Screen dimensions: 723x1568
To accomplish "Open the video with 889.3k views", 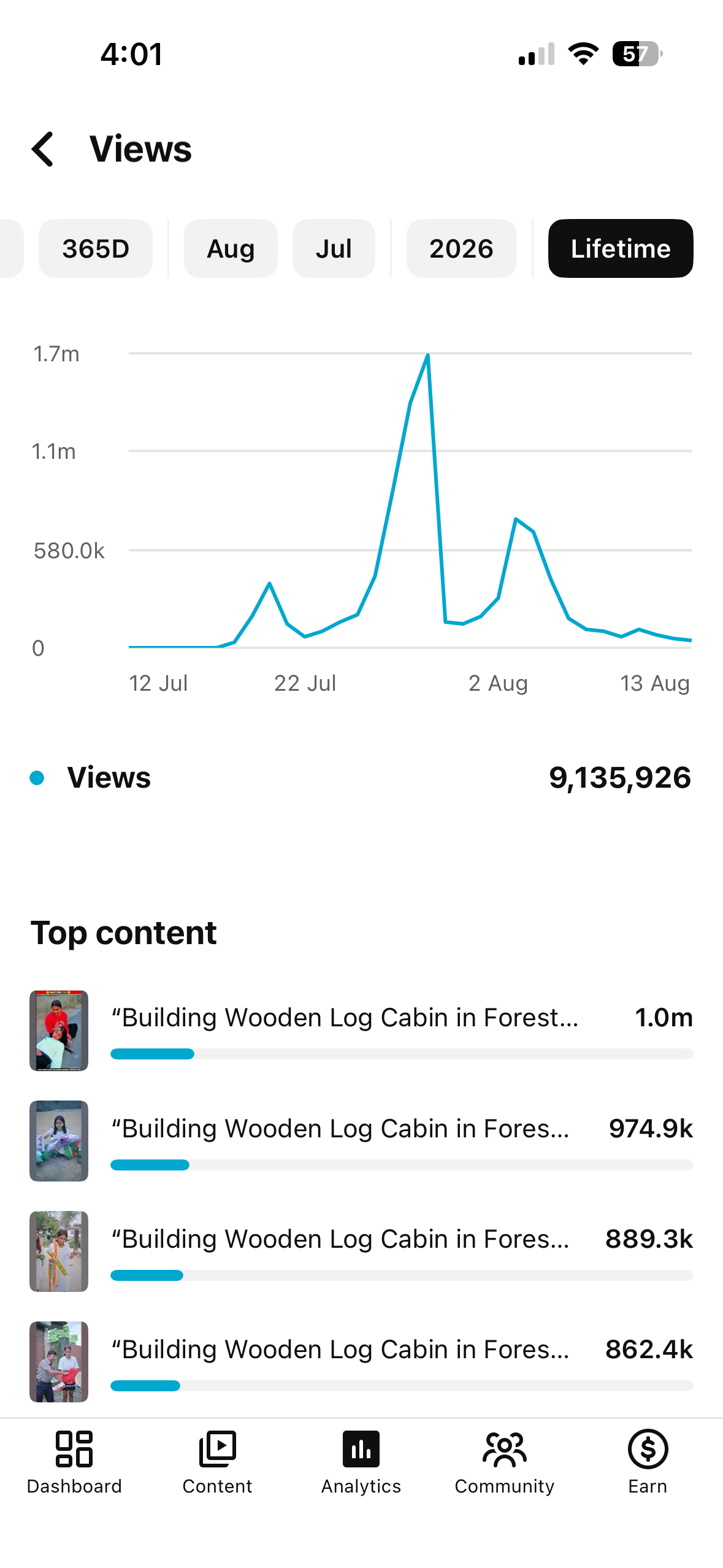I will (x=361, y=1251).
